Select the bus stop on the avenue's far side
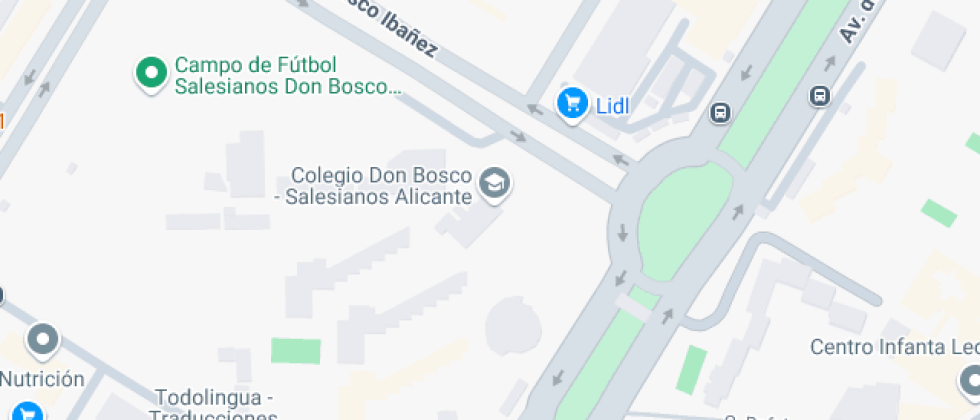This screenshot has width=980, height=420. tap(819, 96)
